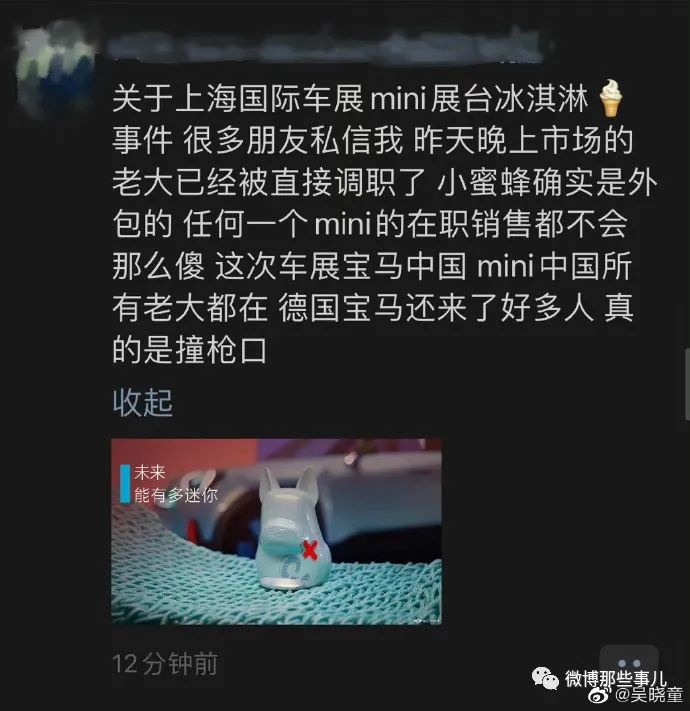Screen dimensions: 690x711
Task: Open the poster's blurred avatar
Action: (58, 60)
